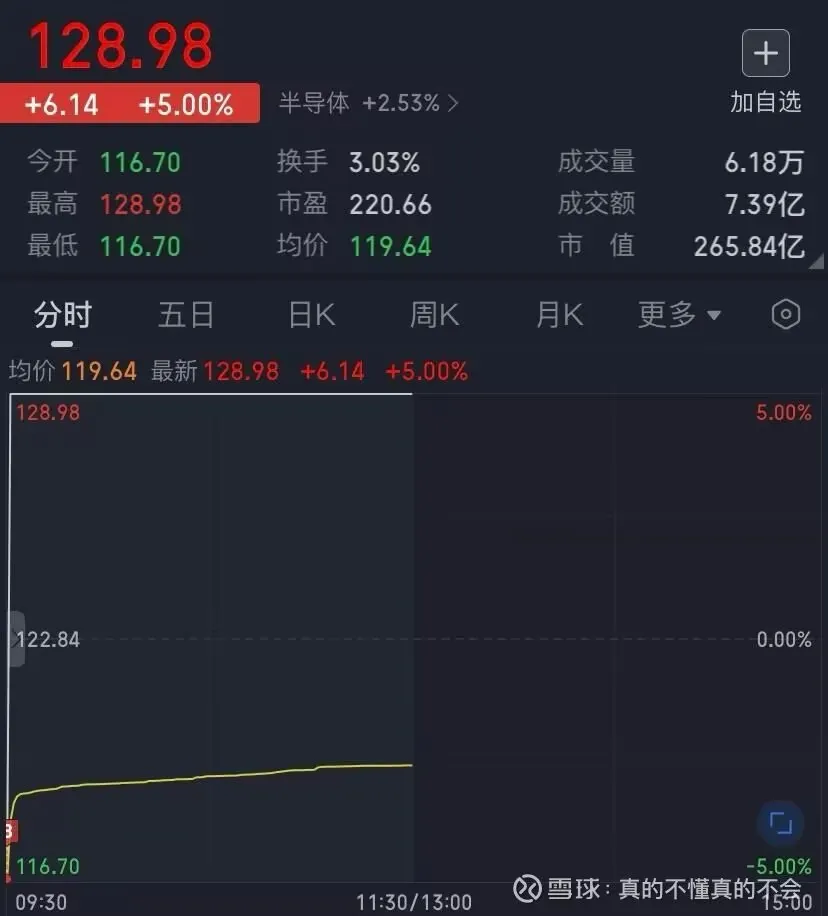828x916 pixels.
Task: Switch to the 五日 chart tab
Action: 186,316
